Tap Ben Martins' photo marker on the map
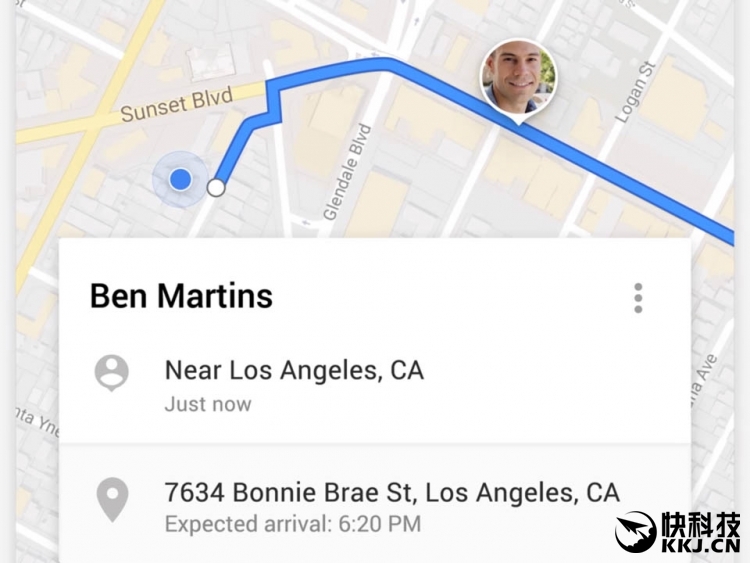 (x=518, y=78)
